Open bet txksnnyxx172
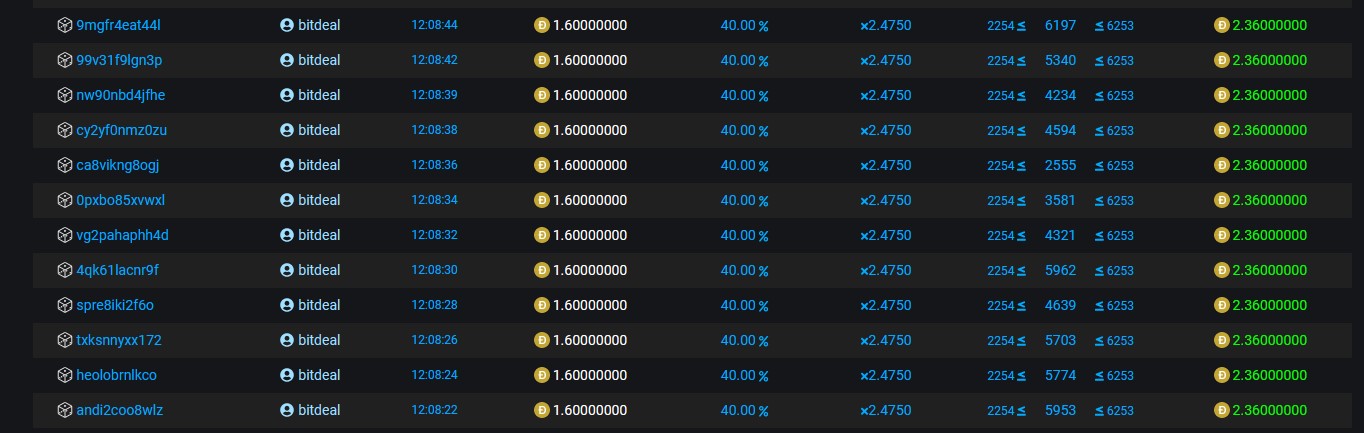The image size is (1364, 433). [118, 340]
